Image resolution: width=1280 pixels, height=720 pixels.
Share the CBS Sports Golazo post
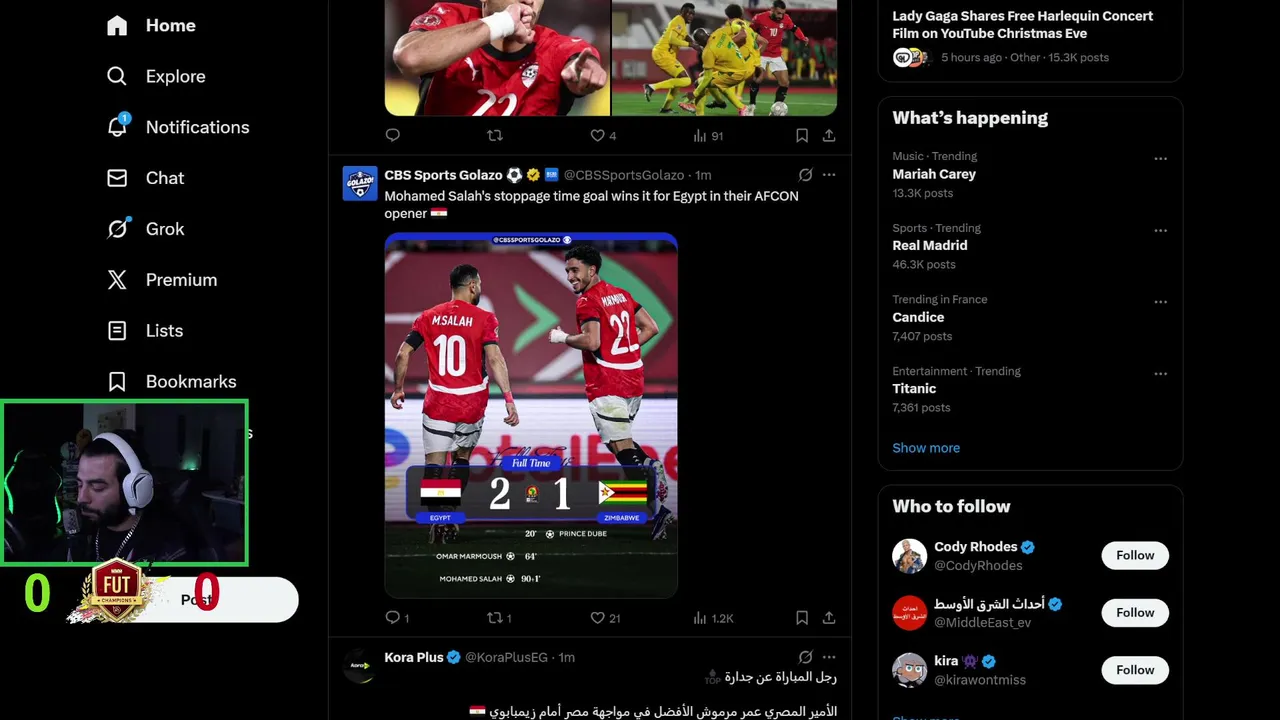[x=829, y=618]
